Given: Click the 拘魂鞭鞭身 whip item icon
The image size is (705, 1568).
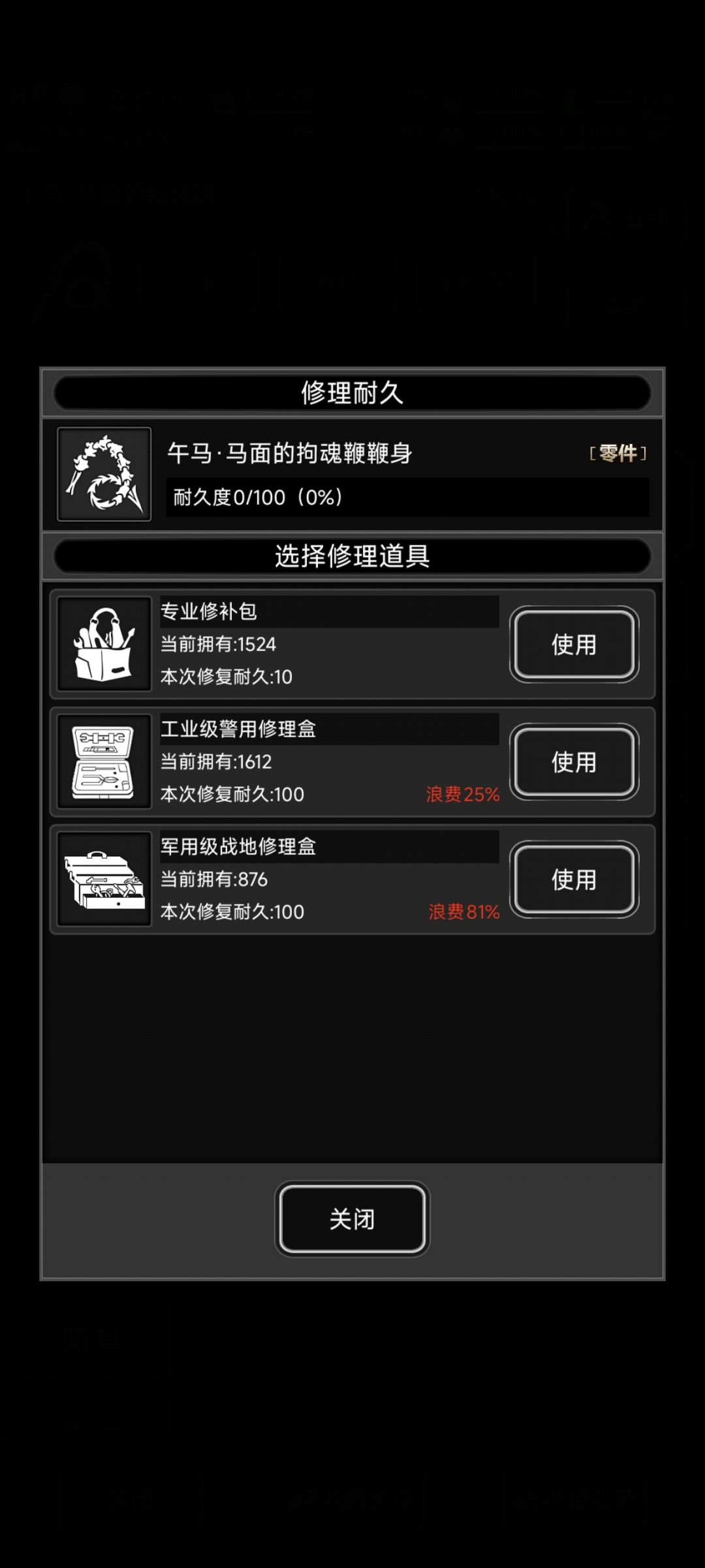Looking at the screenshot, I should point(104,473).
